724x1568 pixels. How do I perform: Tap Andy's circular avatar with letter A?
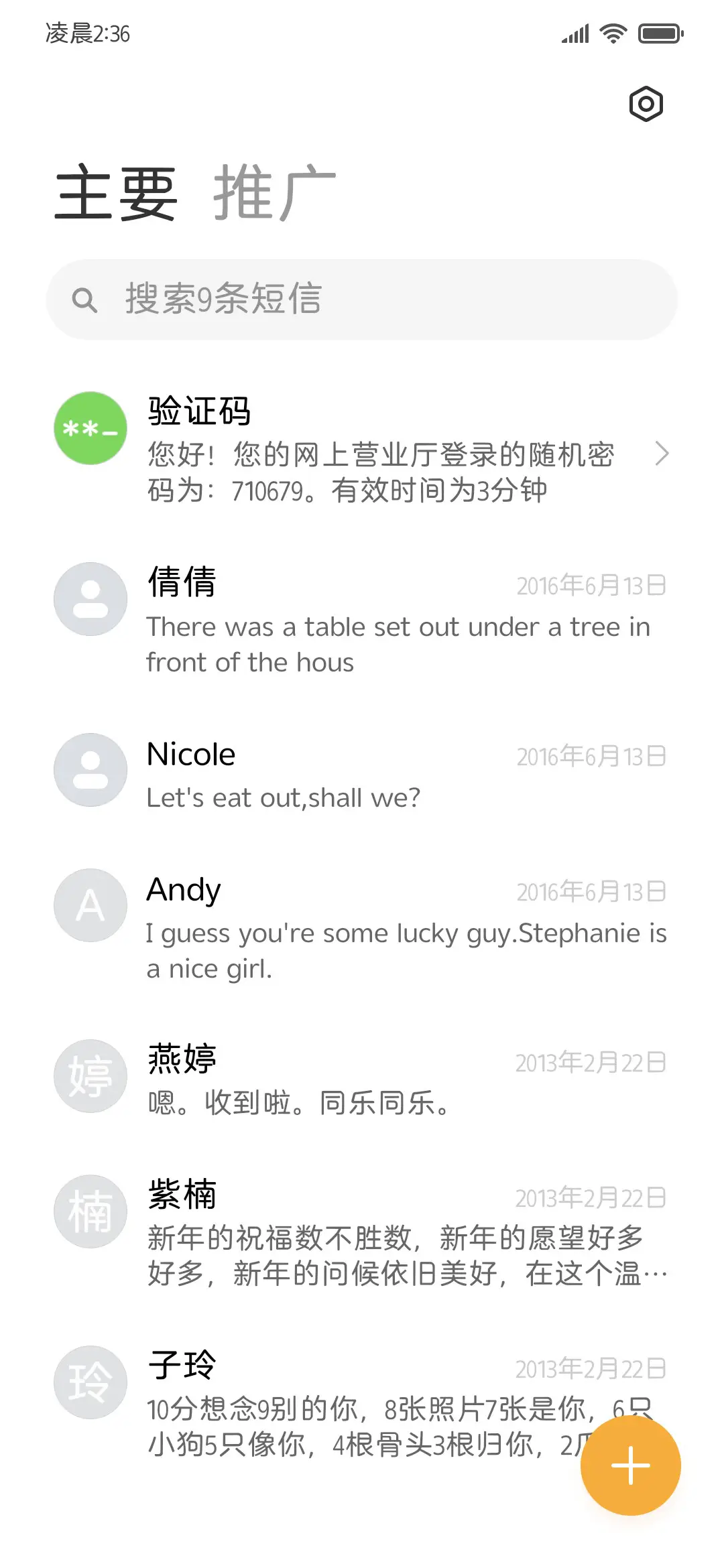90,905
